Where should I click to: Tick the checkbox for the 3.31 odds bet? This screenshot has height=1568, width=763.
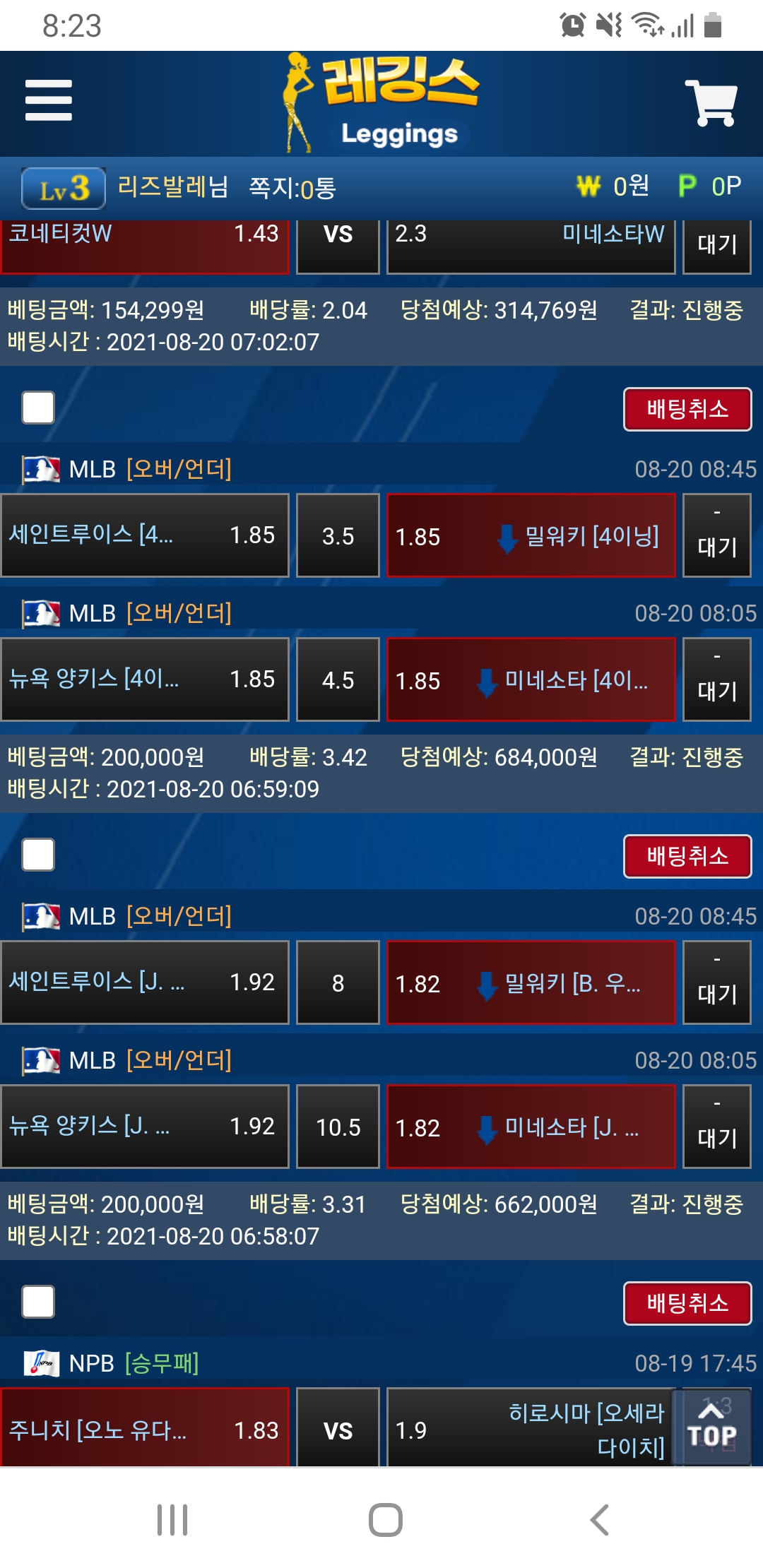coord(38,855)
